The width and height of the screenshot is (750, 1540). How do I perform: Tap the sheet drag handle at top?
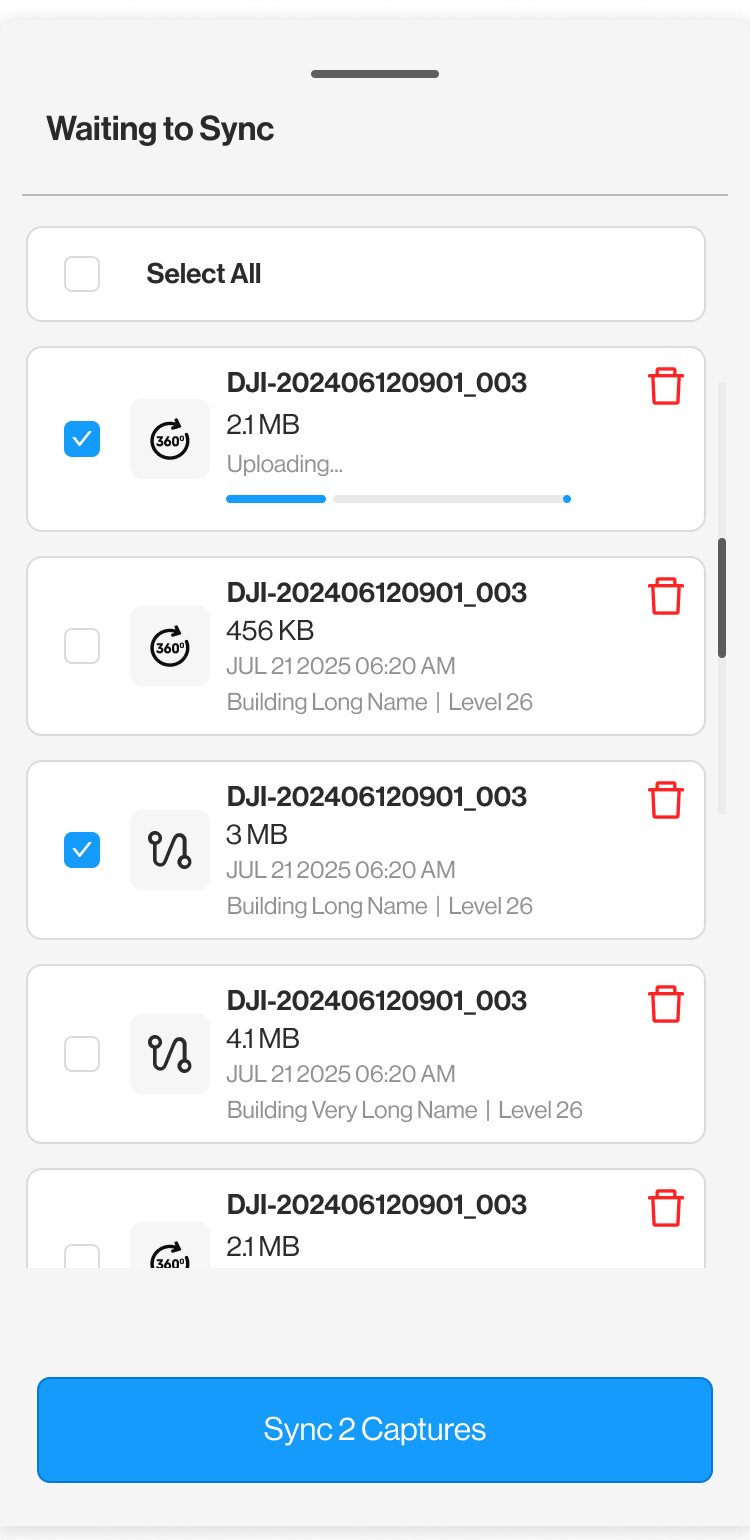375,74
